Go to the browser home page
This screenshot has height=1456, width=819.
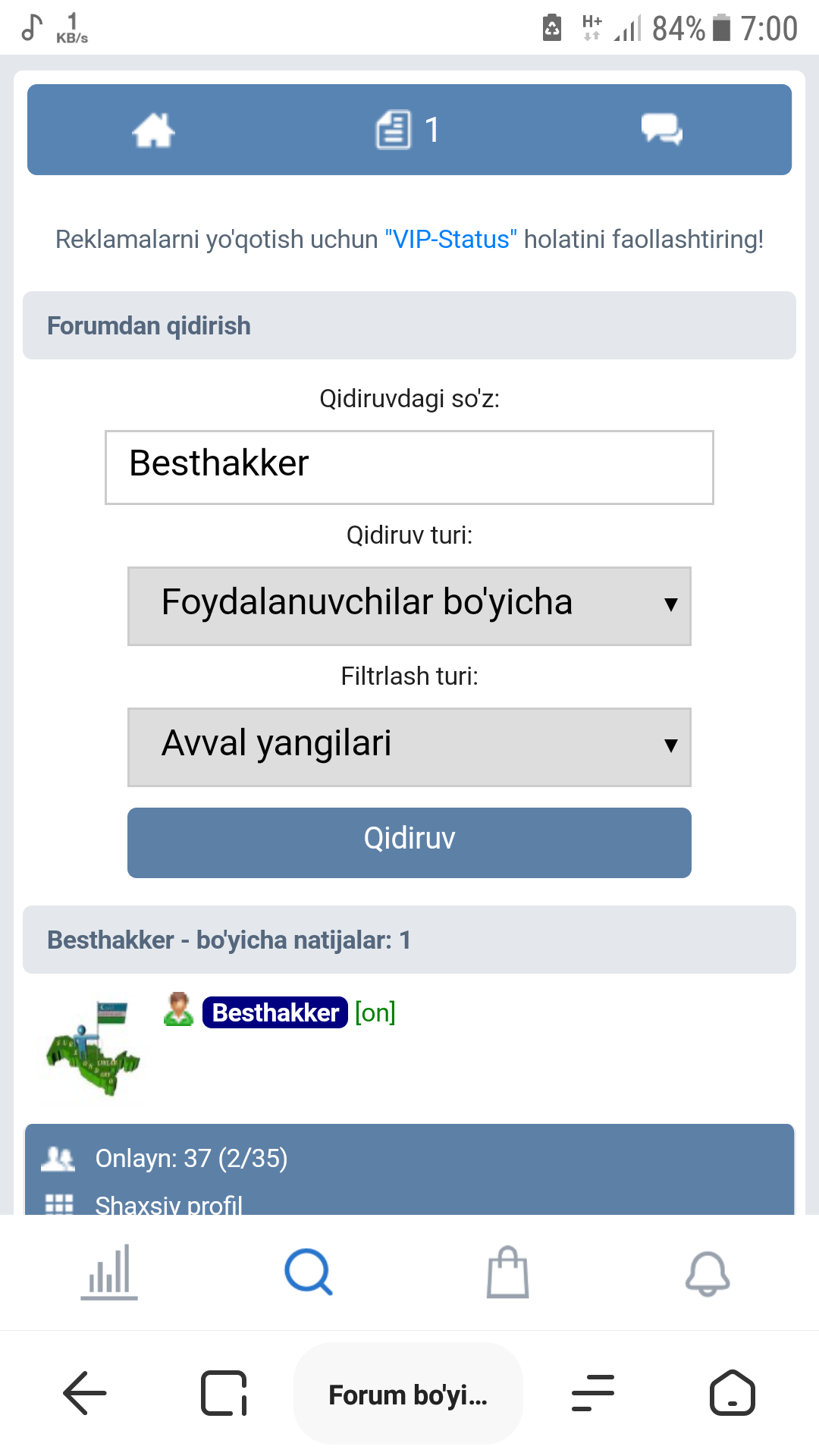pos(732,1393)
